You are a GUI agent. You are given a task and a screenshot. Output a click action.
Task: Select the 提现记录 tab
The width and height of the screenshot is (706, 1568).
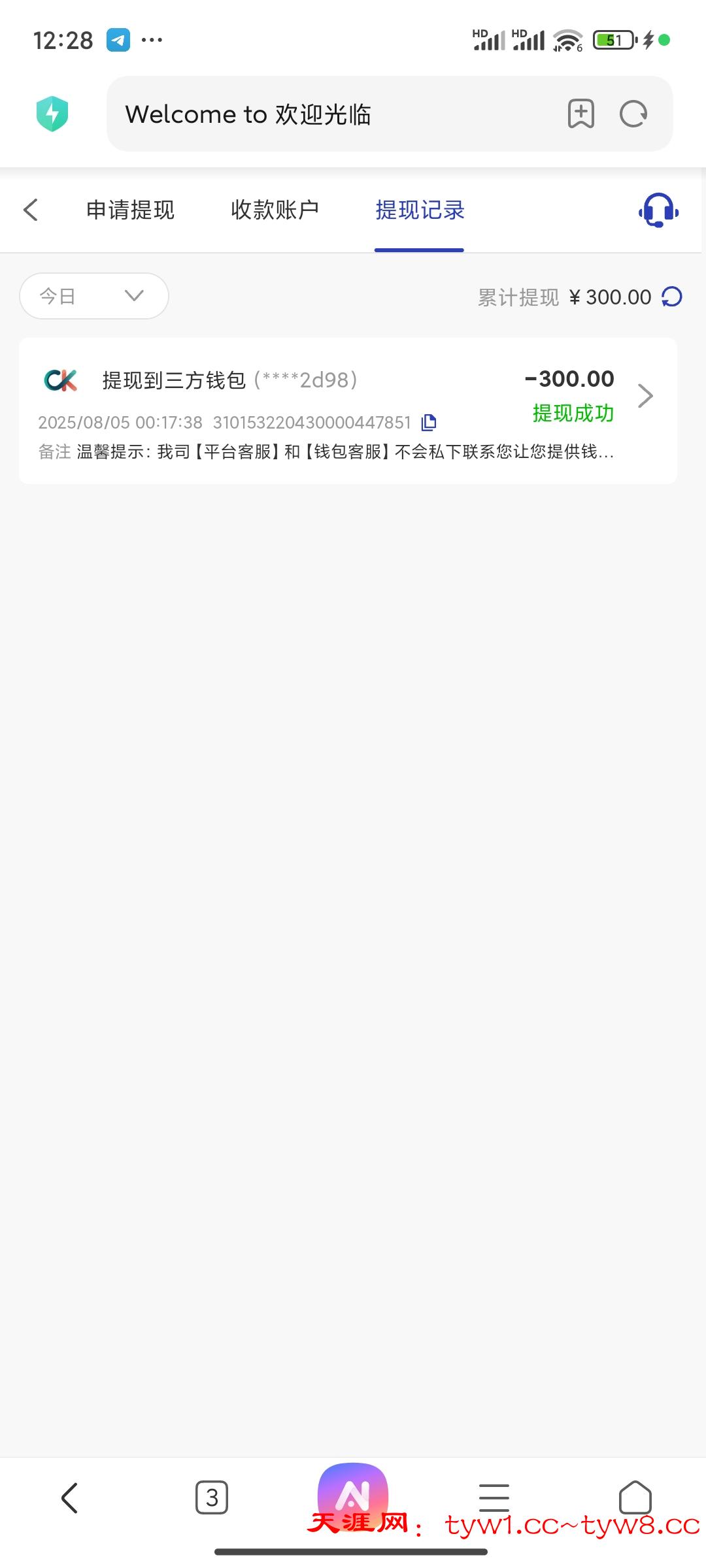pyautogui.click(x=419, y=210)
